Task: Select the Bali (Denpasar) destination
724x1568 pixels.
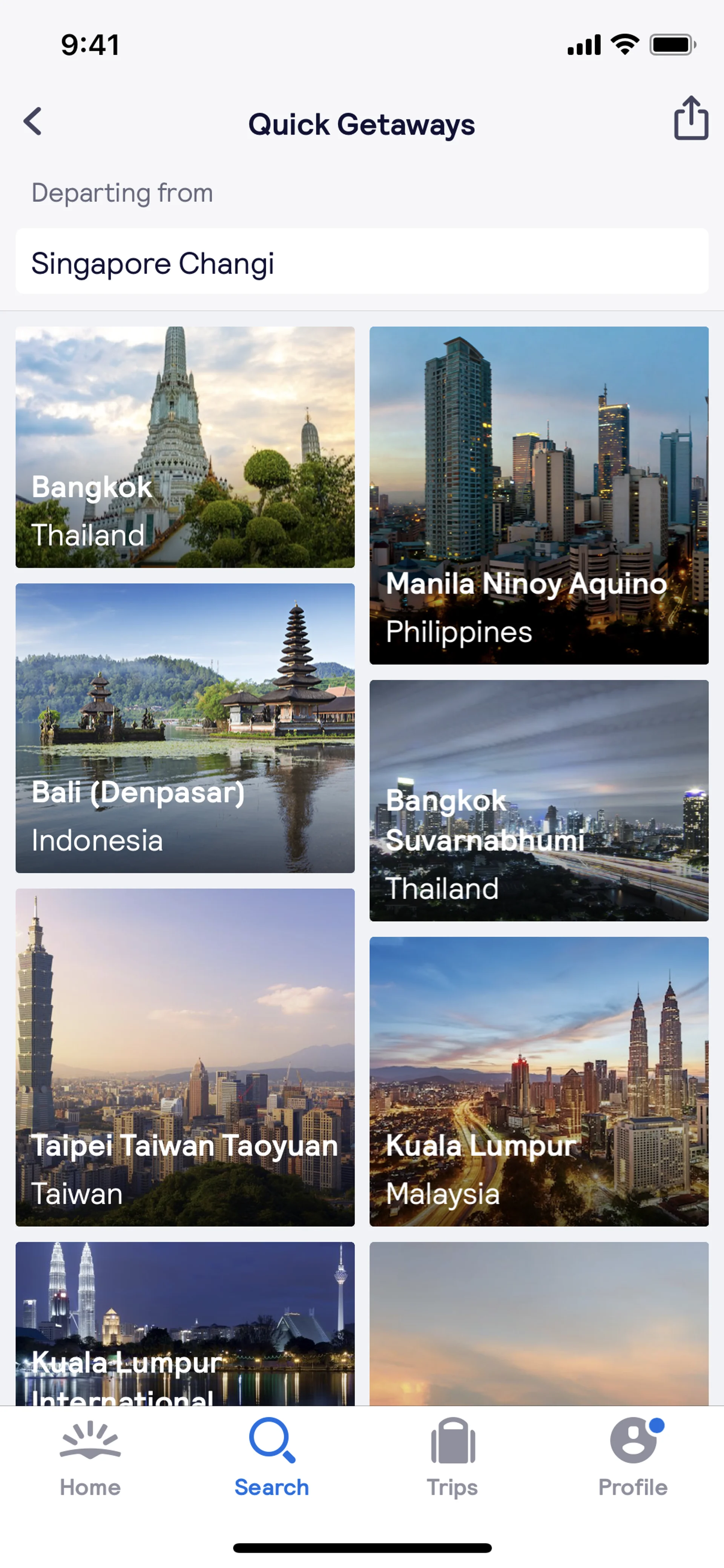Action: tap(185, 728)
